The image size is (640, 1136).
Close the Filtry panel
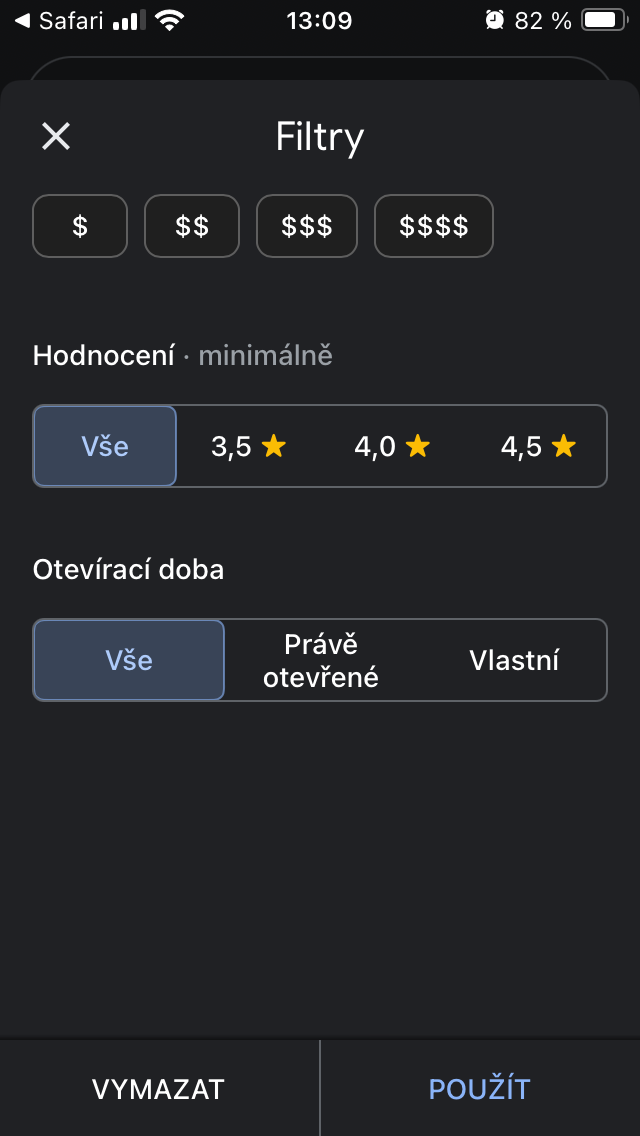(x=56, y=136)
